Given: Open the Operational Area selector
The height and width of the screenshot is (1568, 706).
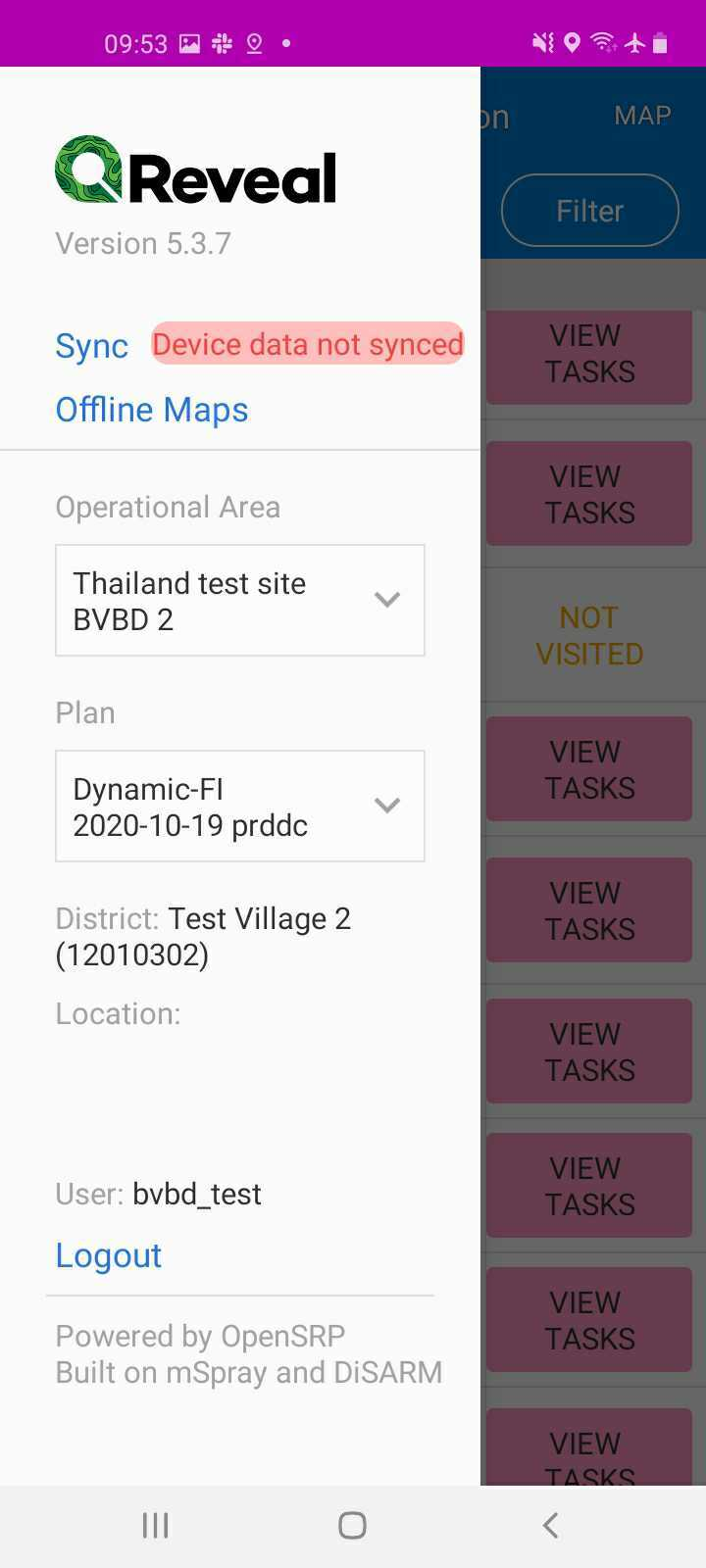Looking at the screenshot, I should (x=239, y=600).
